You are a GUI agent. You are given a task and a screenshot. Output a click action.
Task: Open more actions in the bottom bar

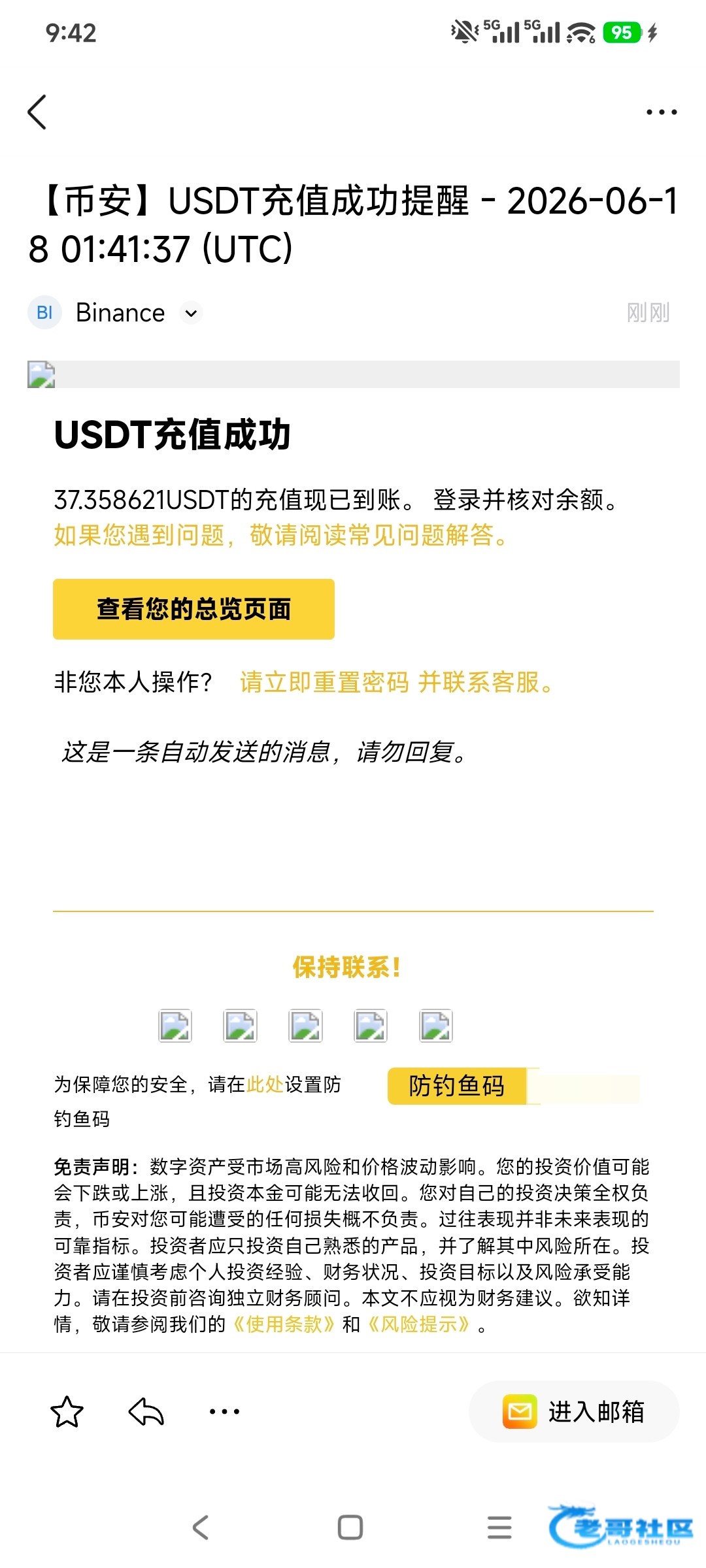pos(224,1412)
